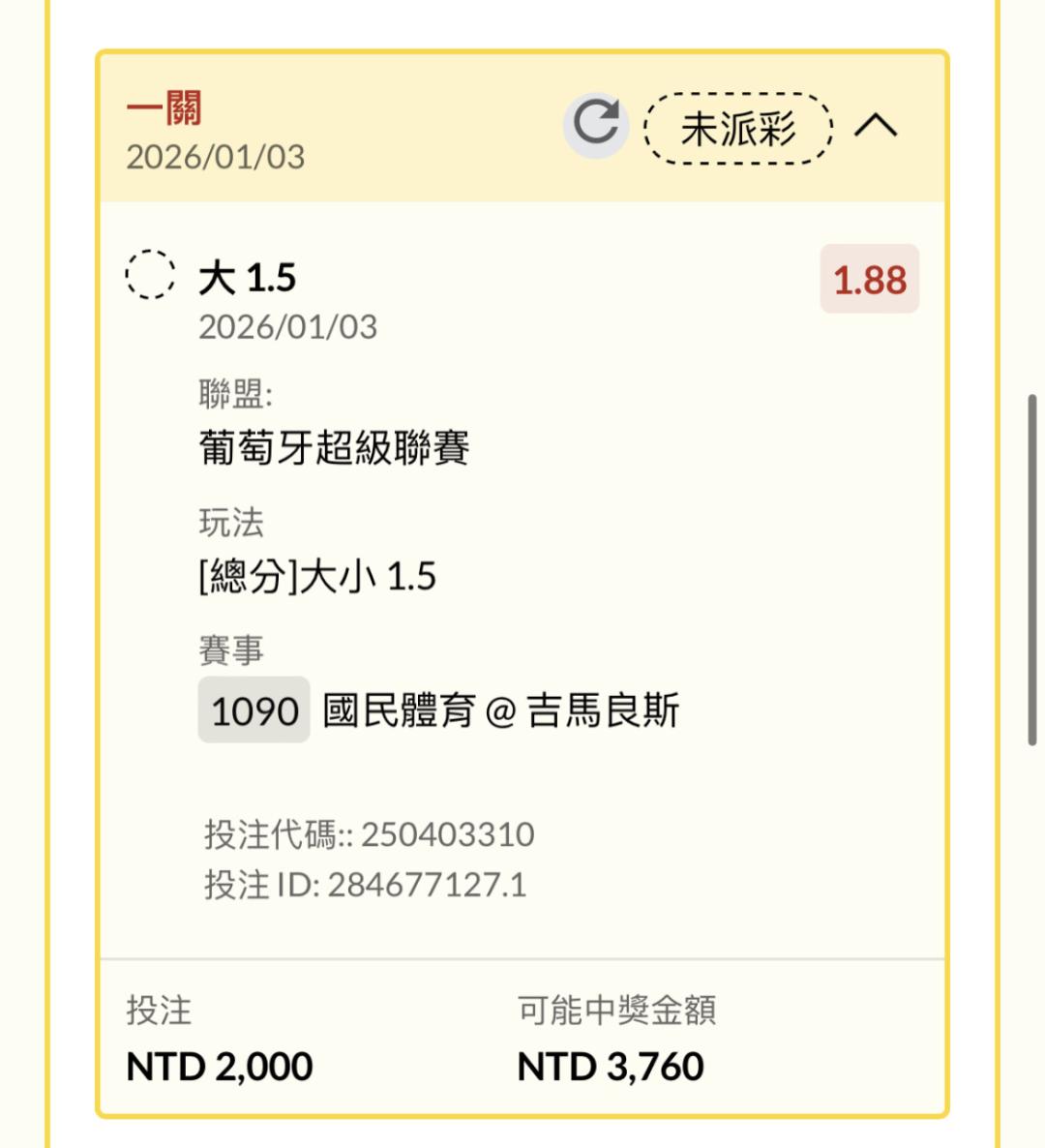Refresh the bet status icon

coord(596,125)
